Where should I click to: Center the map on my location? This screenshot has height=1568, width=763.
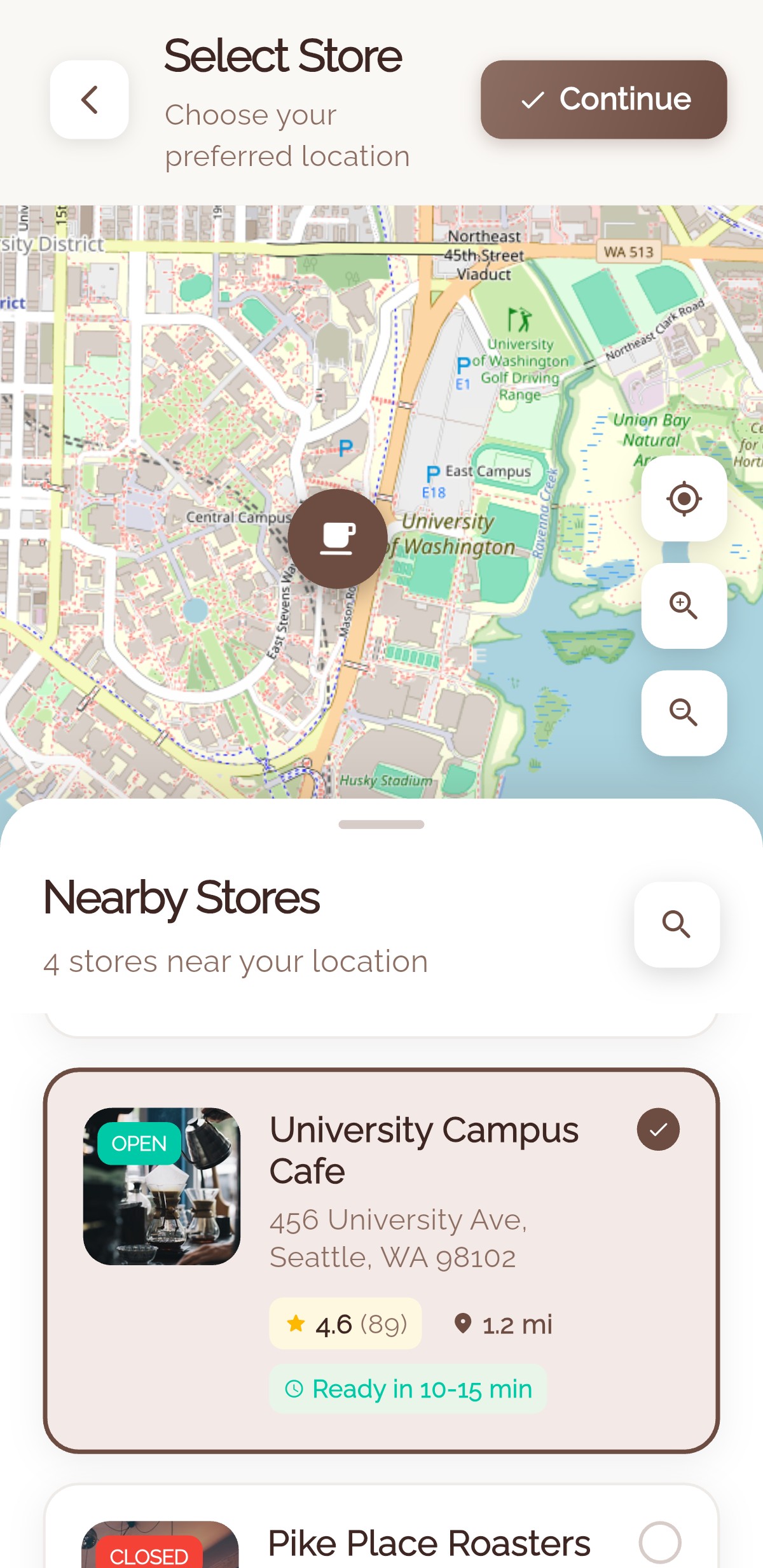(684, 499)
